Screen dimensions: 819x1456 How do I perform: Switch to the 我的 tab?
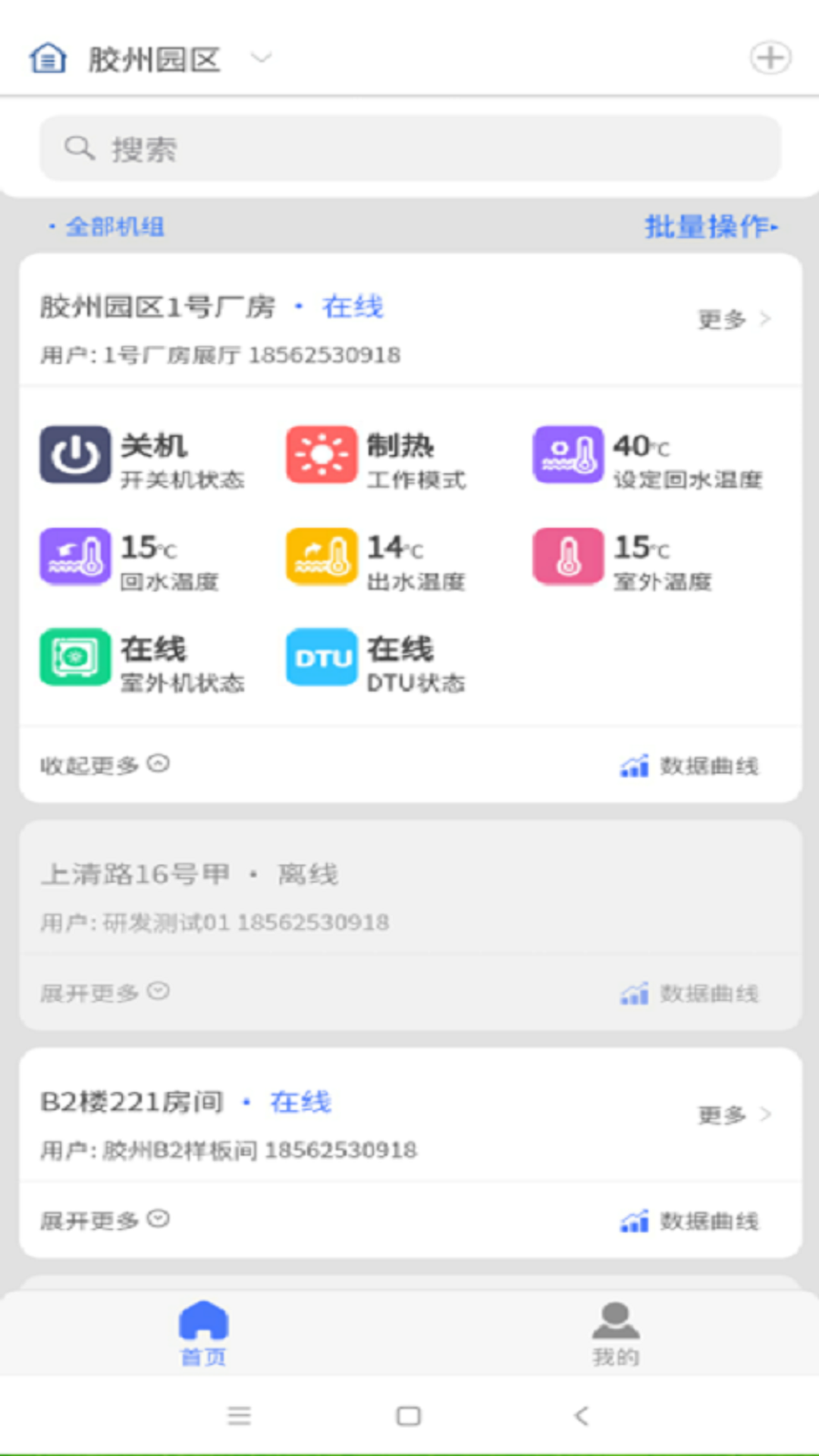pyautogui.click(x=613, y=1333)
